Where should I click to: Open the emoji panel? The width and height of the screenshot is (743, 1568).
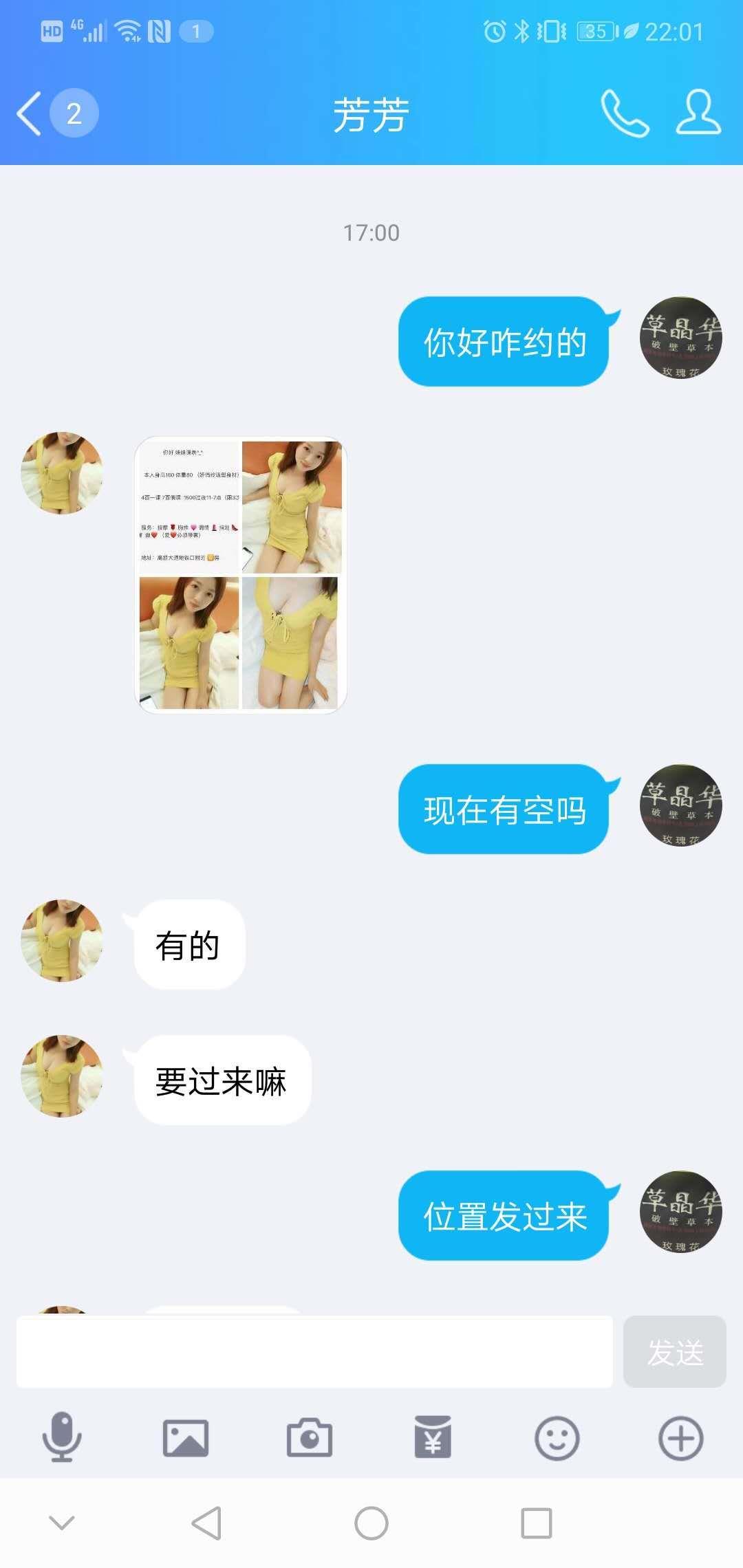tap(557, 1437)
